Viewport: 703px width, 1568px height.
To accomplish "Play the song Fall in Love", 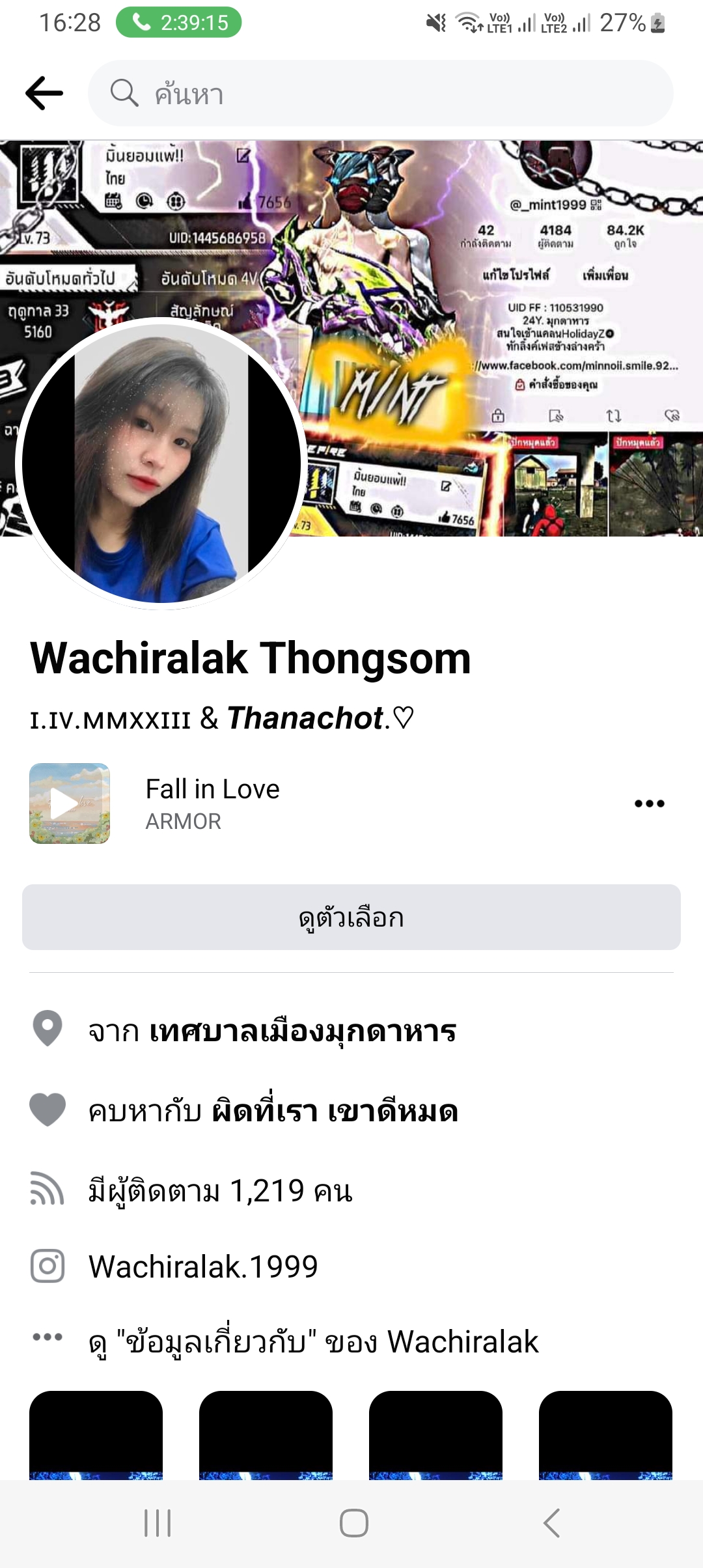I will (70, 804).
